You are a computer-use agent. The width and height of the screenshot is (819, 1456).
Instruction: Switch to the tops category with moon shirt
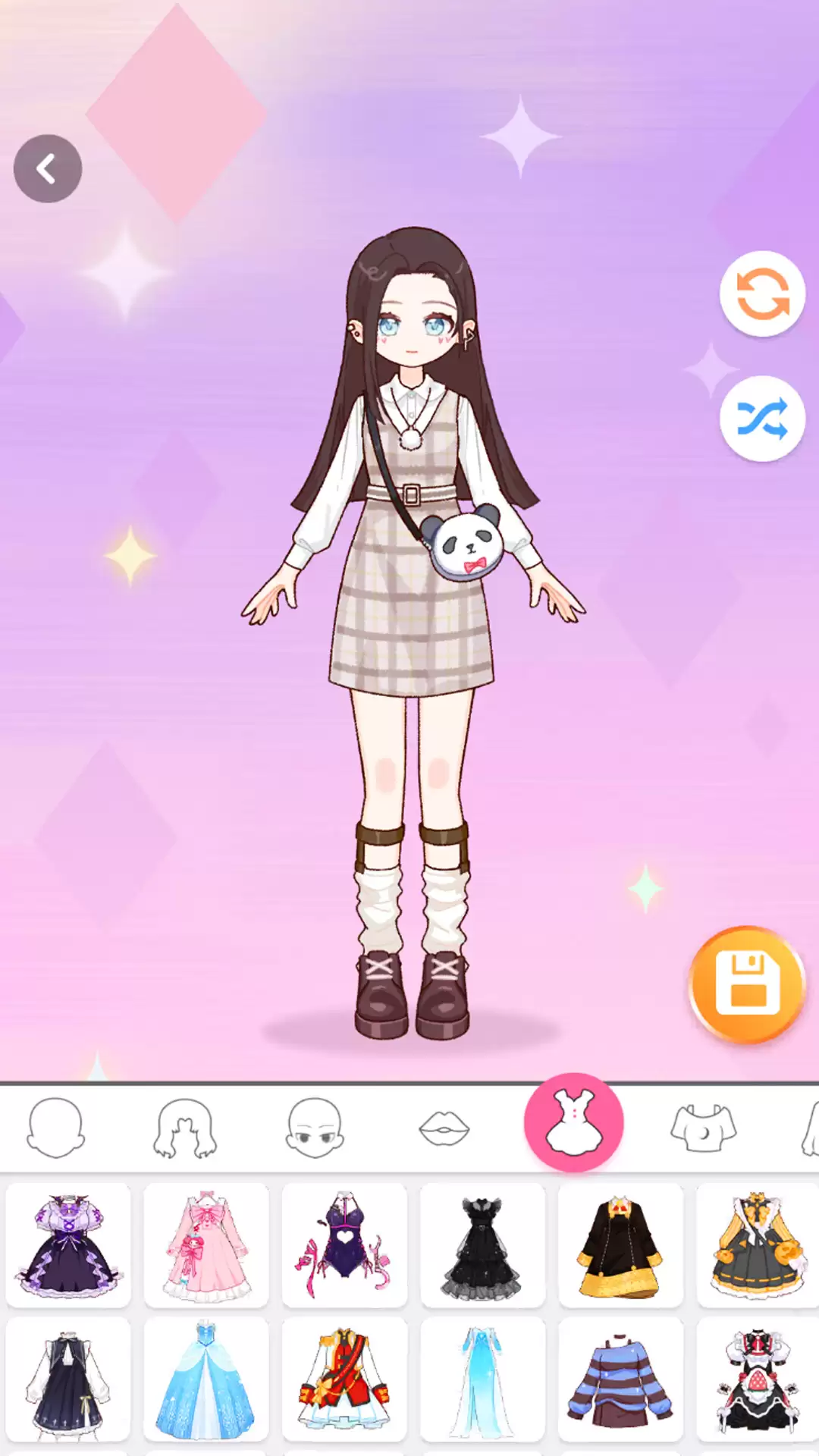click(x=704, y=1128)
